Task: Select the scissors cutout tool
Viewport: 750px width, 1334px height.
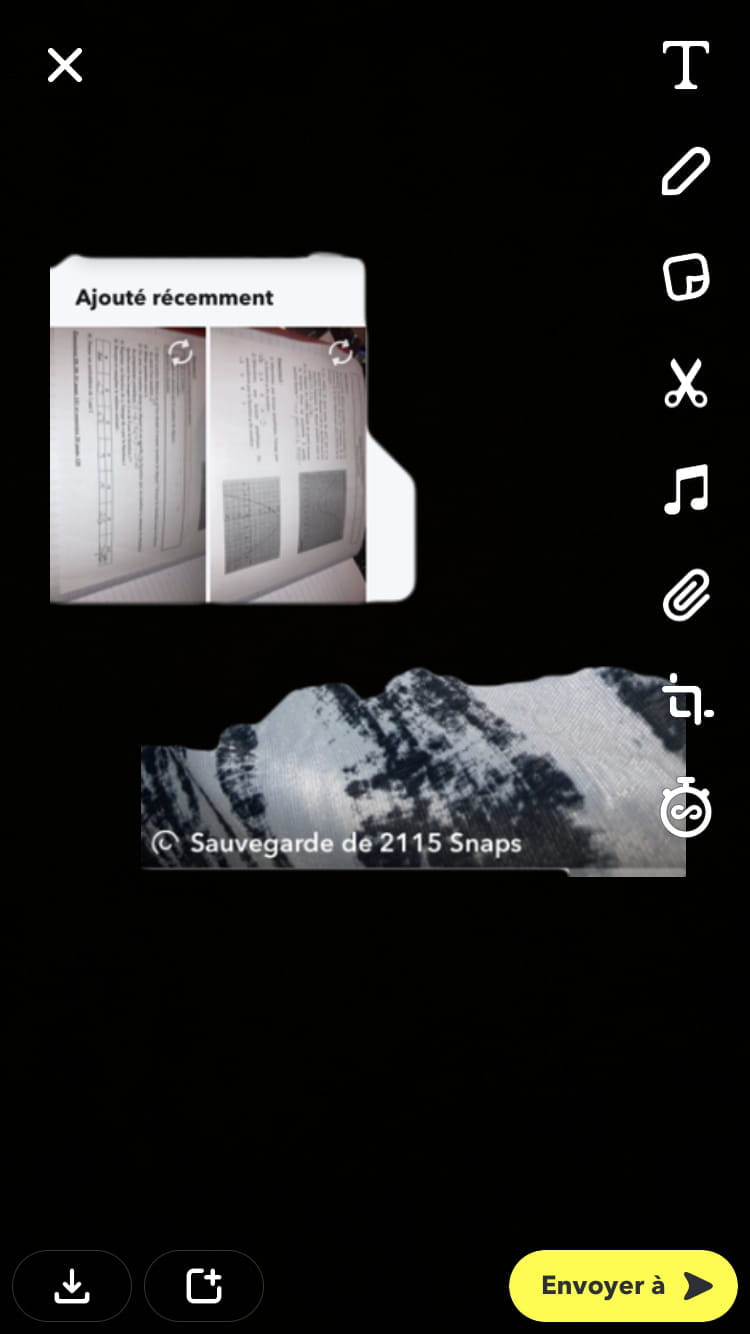Action: click(x=686, y=383)
